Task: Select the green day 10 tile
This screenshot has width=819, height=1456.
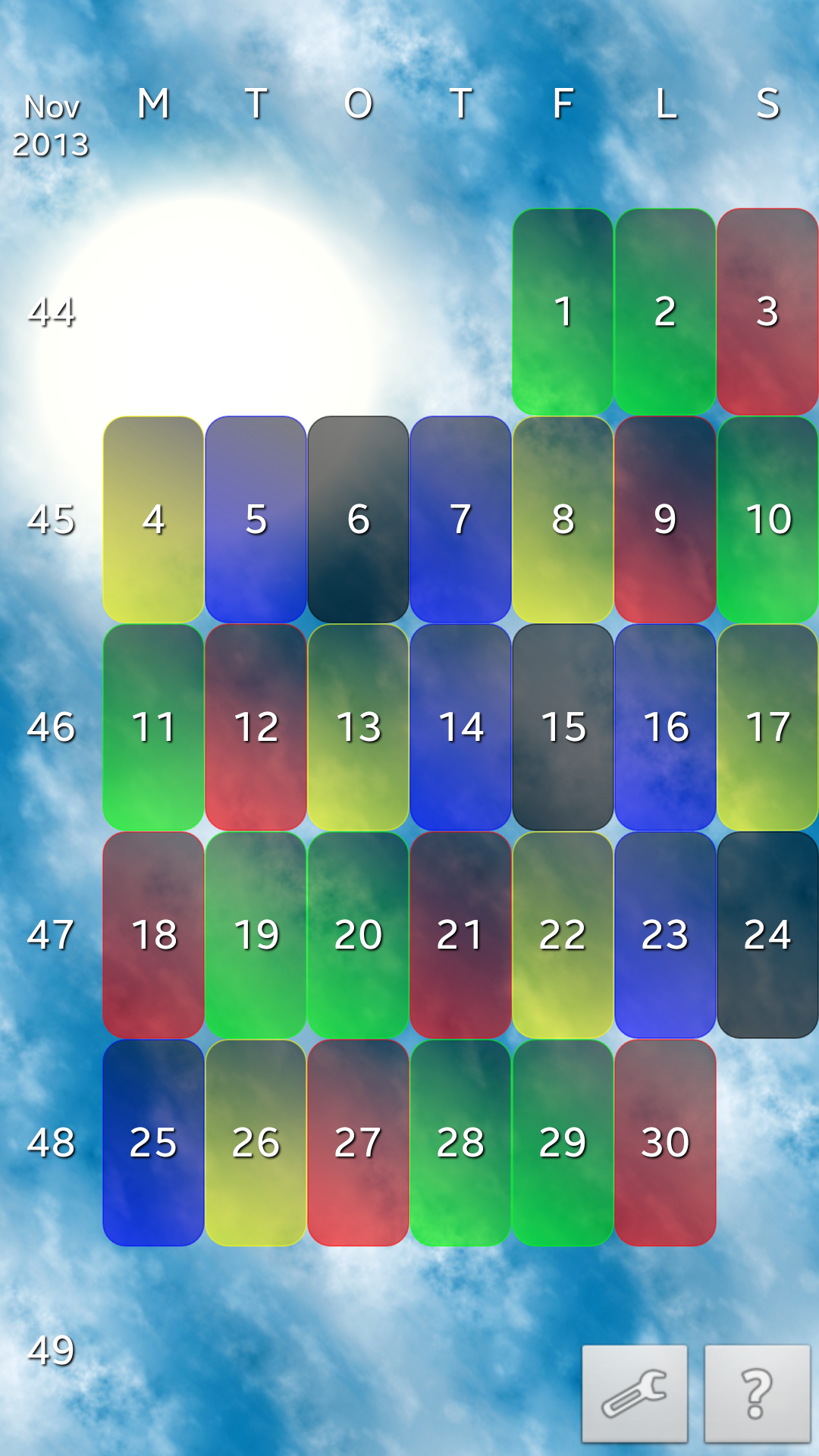Action: [767, 519]
